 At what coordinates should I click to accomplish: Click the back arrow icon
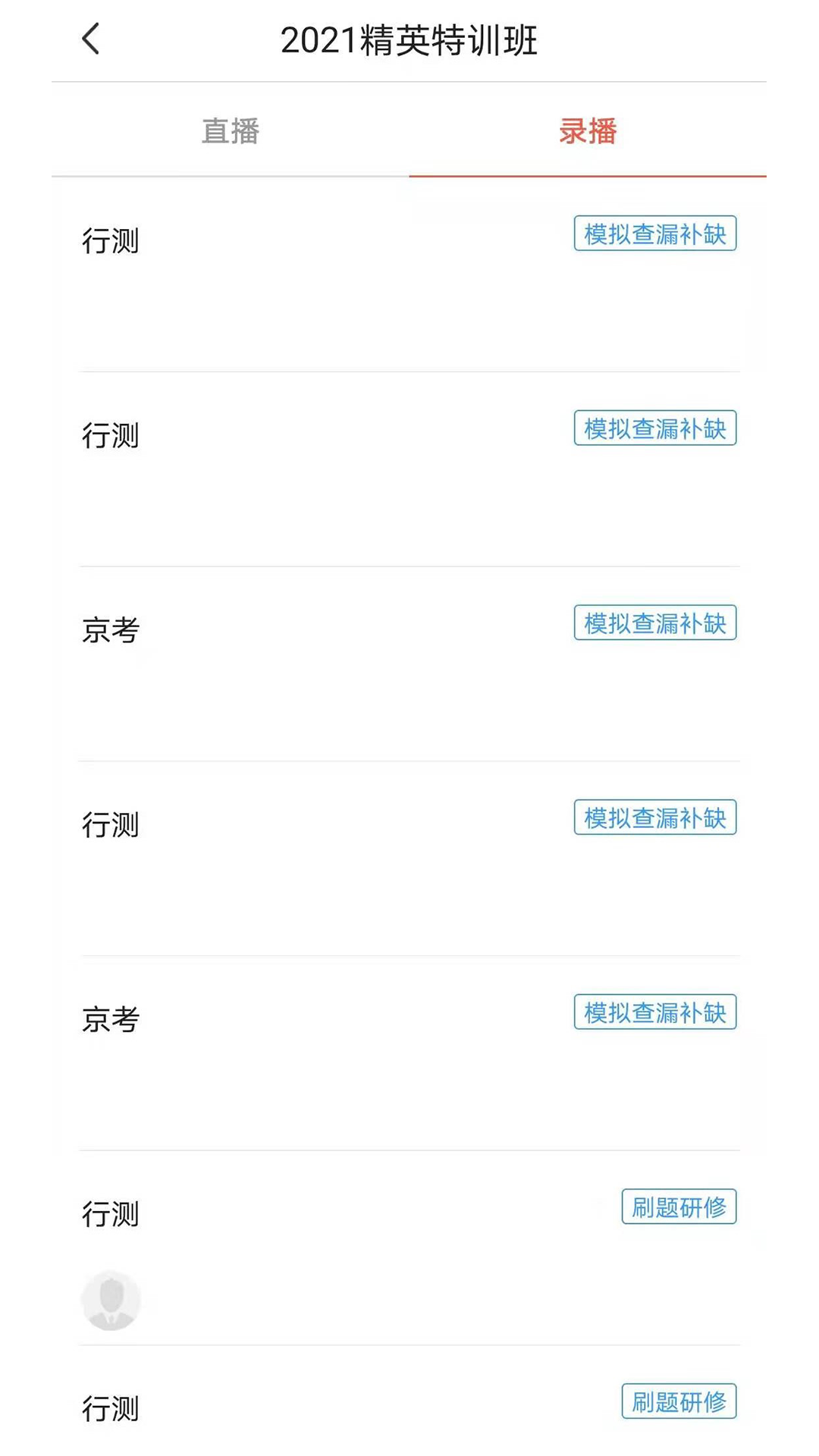point(90,39)
